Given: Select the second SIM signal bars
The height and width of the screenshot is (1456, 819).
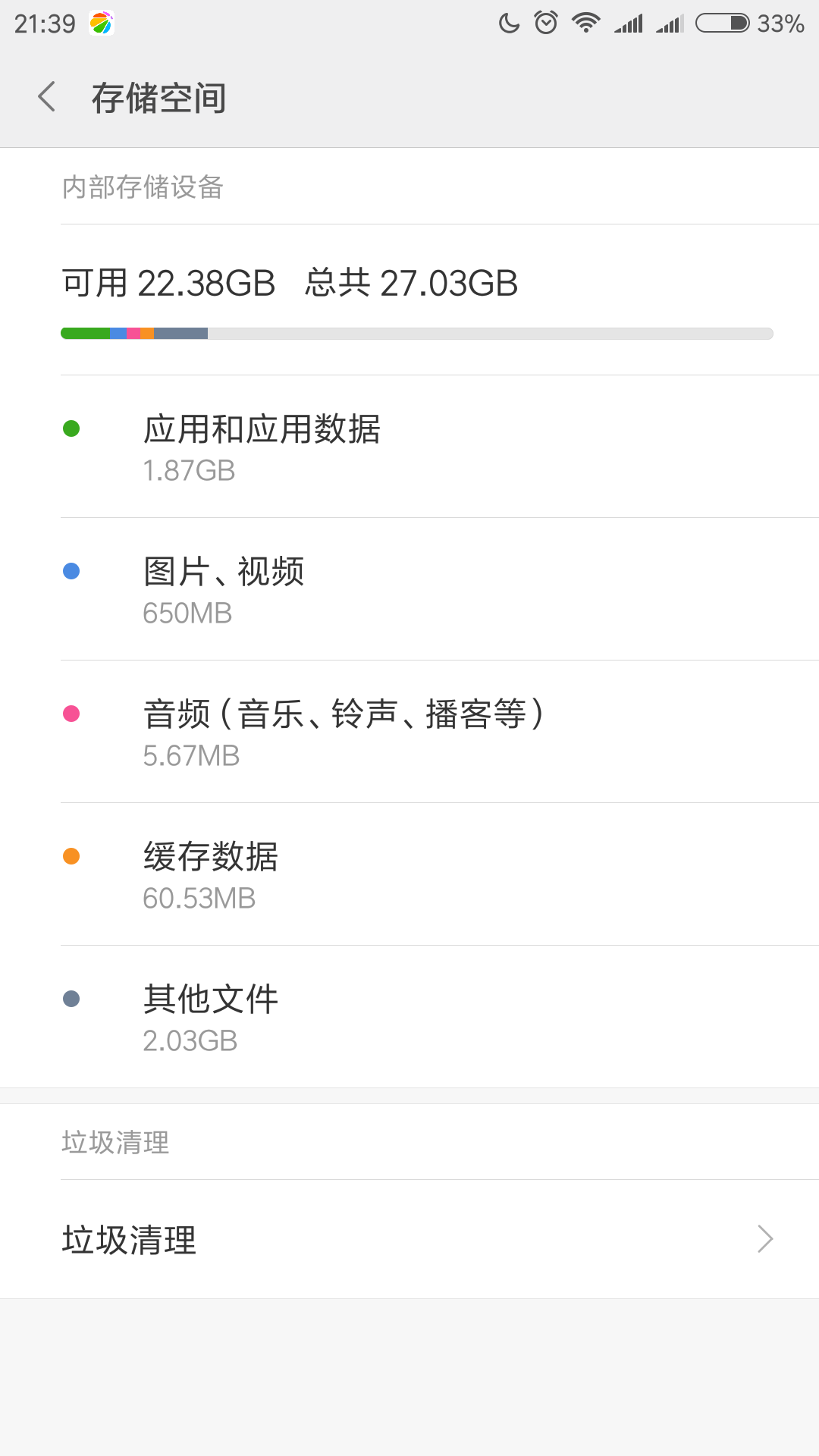Looking at the screenshot, I should (x=670, y=22).
